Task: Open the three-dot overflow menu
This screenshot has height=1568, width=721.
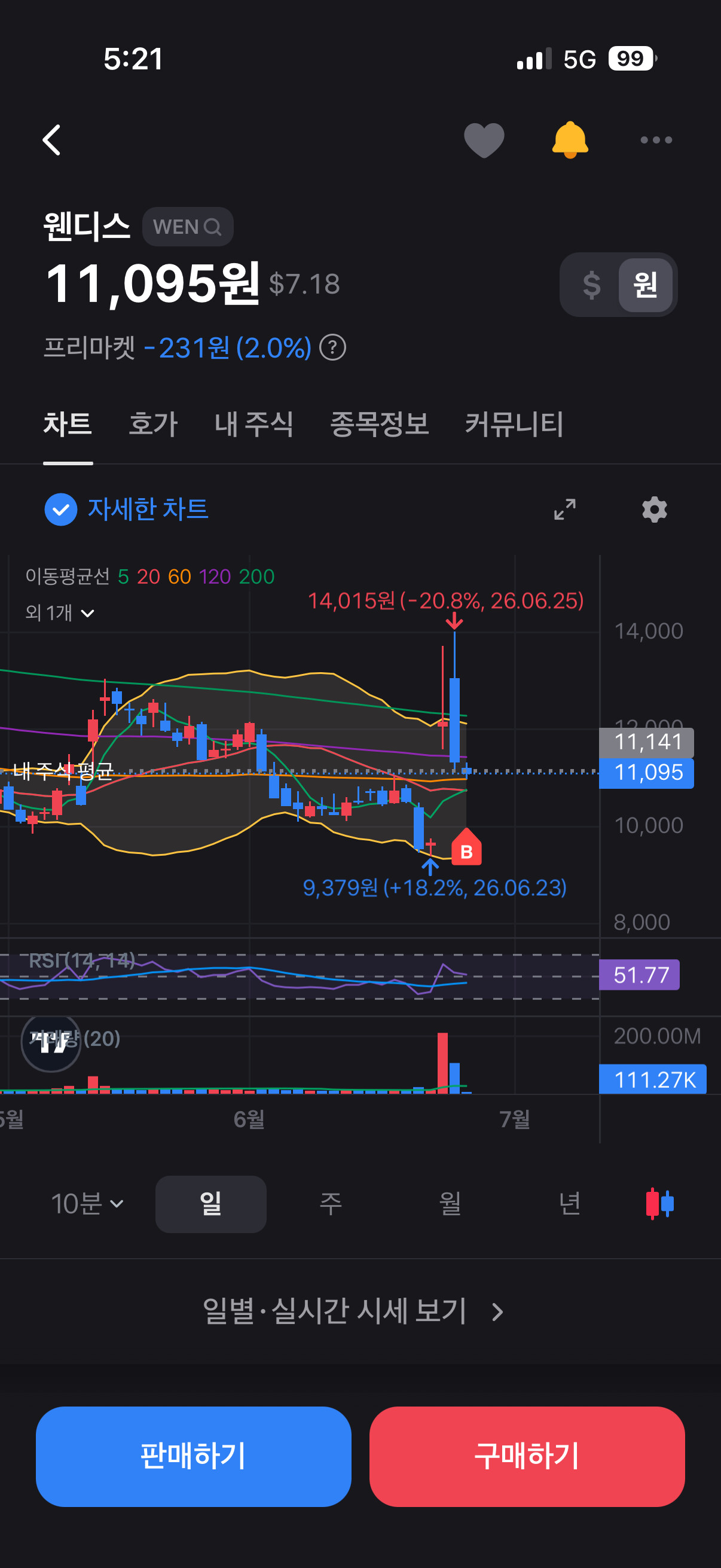Action: pyautogui.click(x=656, y=140)
